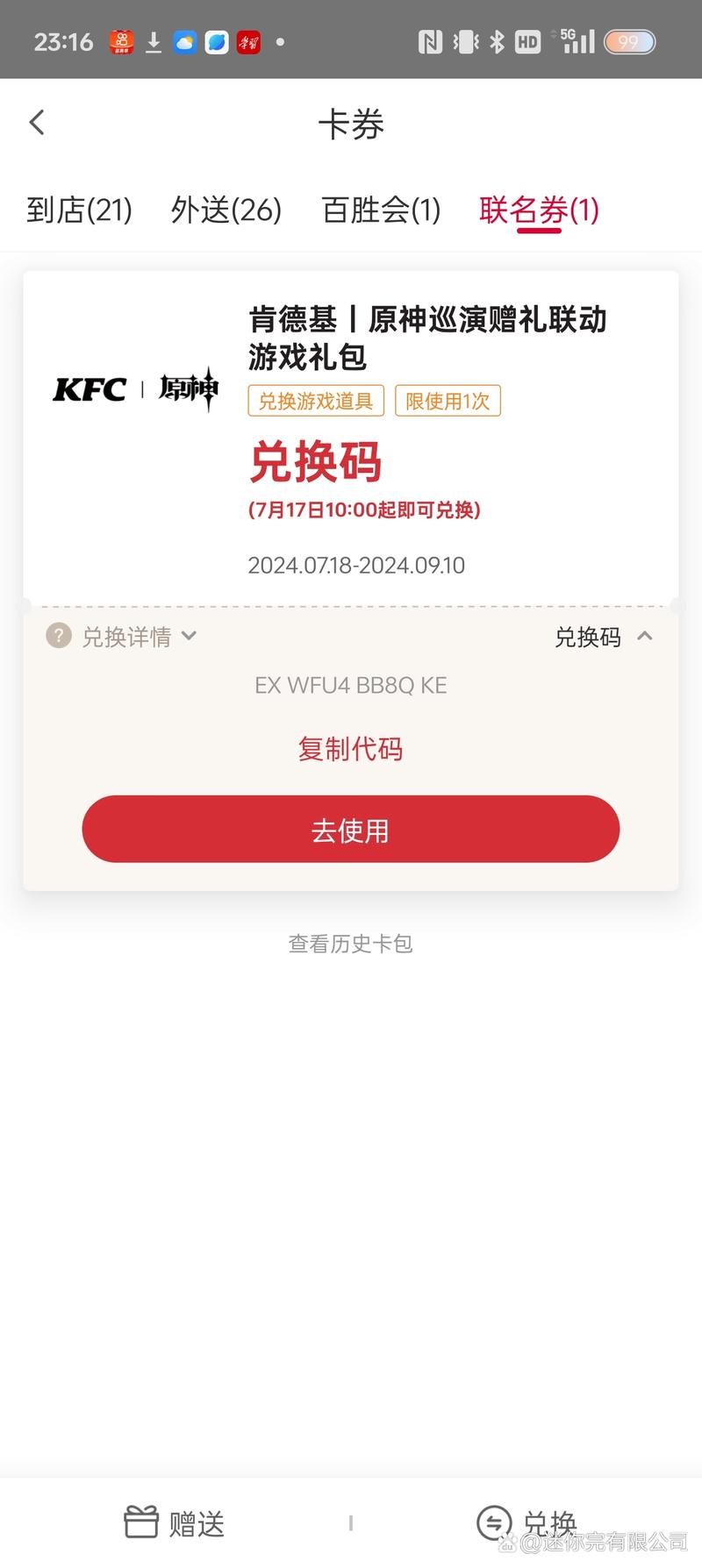Switch to the 外送(26) tab
The image size is (702, 1568).
(x=226, y=210)
